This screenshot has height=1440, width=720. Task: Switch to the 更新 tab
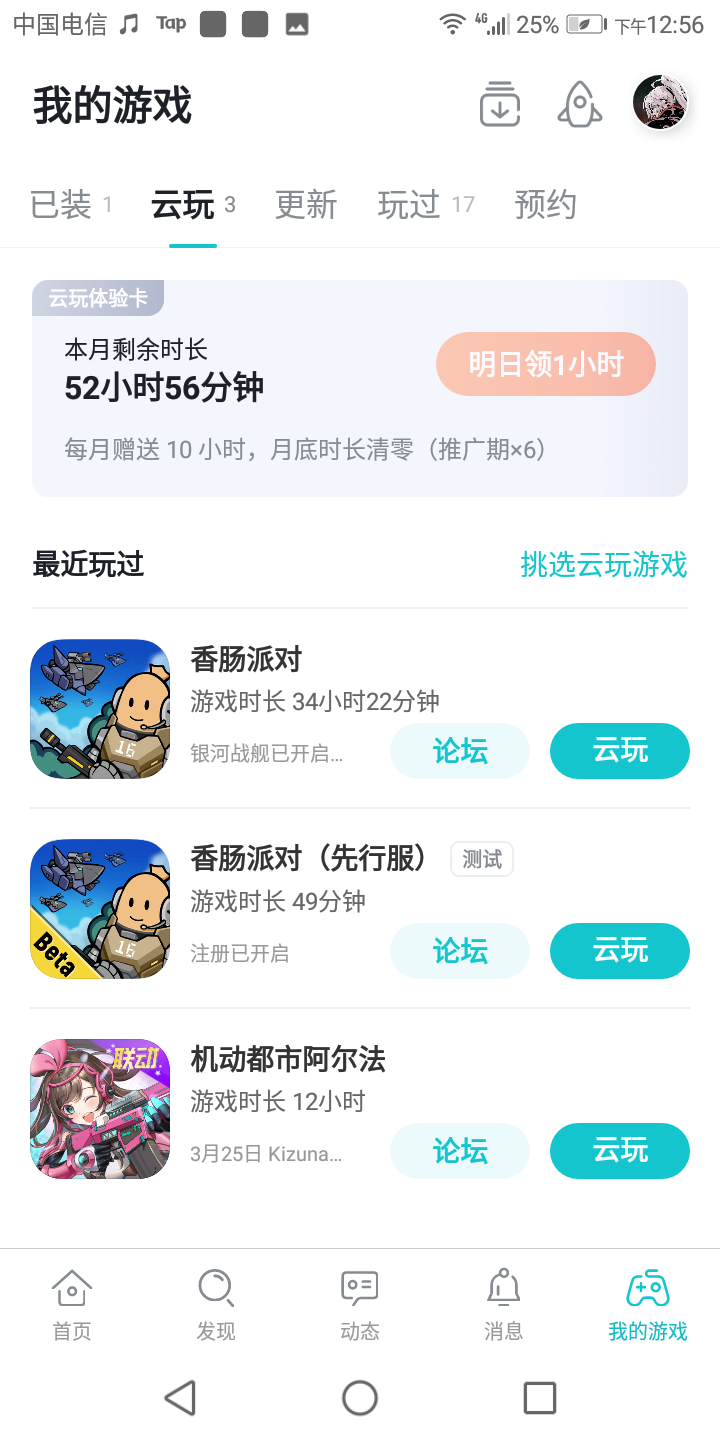[306, 205]
